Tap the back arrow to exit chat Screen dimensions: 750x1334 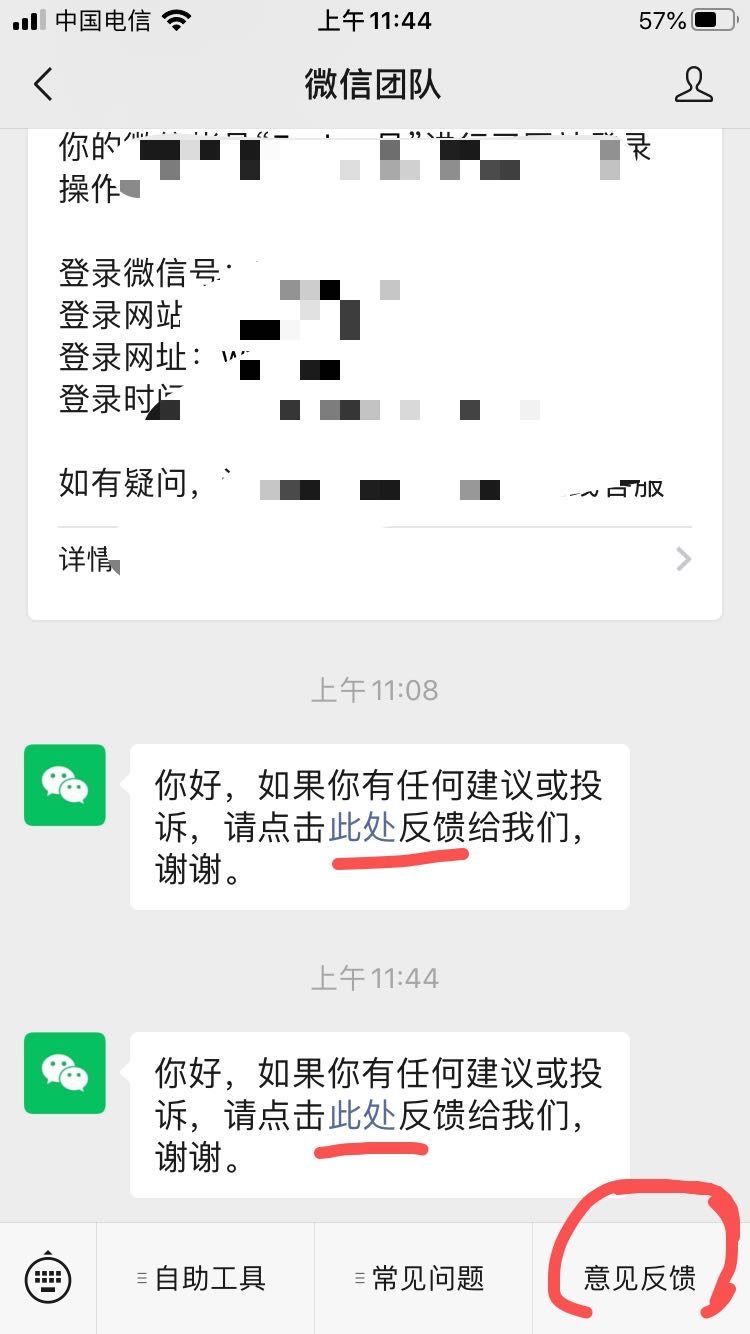[42, 84]
